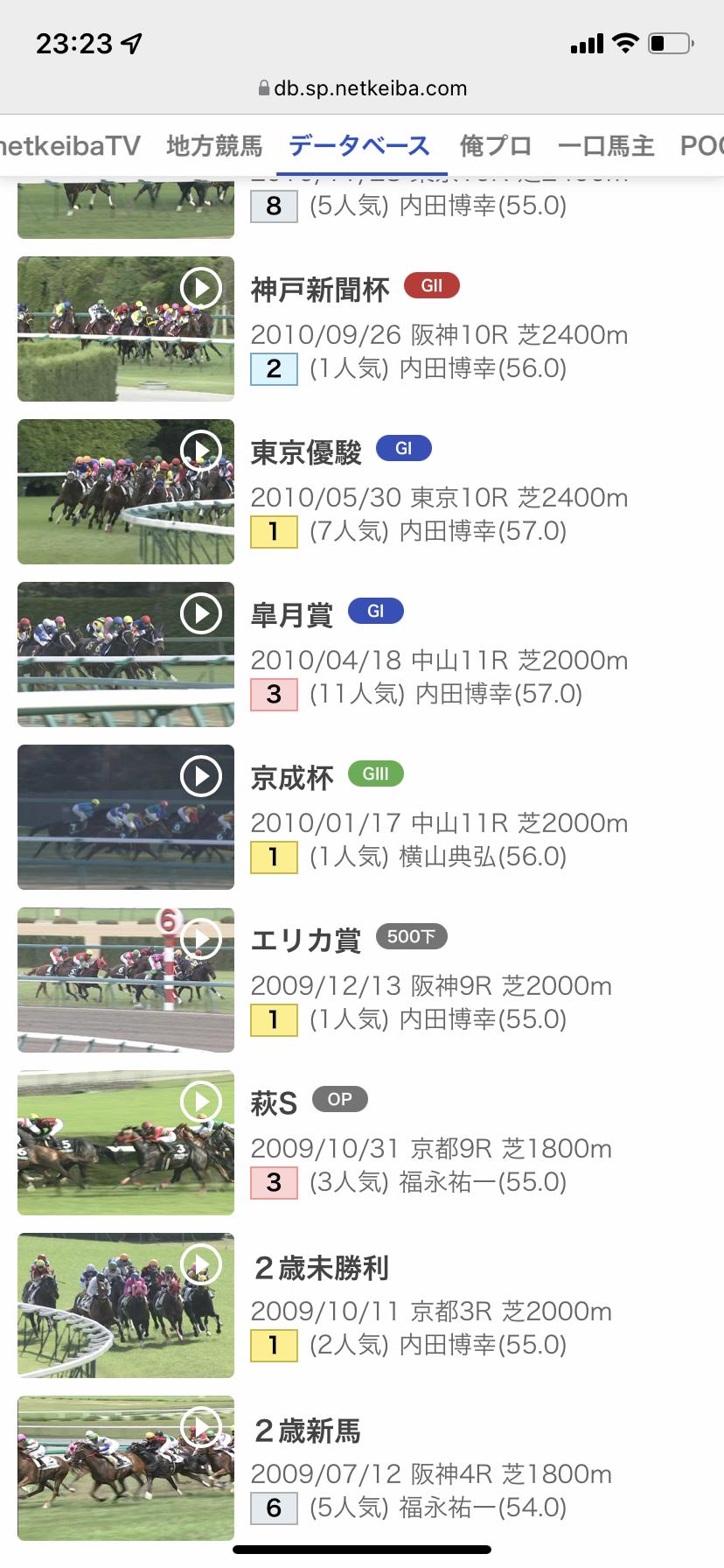Play the 萩S race video
The width and height of the screenshot is (724, 1568).
(x=126, y=1143)
